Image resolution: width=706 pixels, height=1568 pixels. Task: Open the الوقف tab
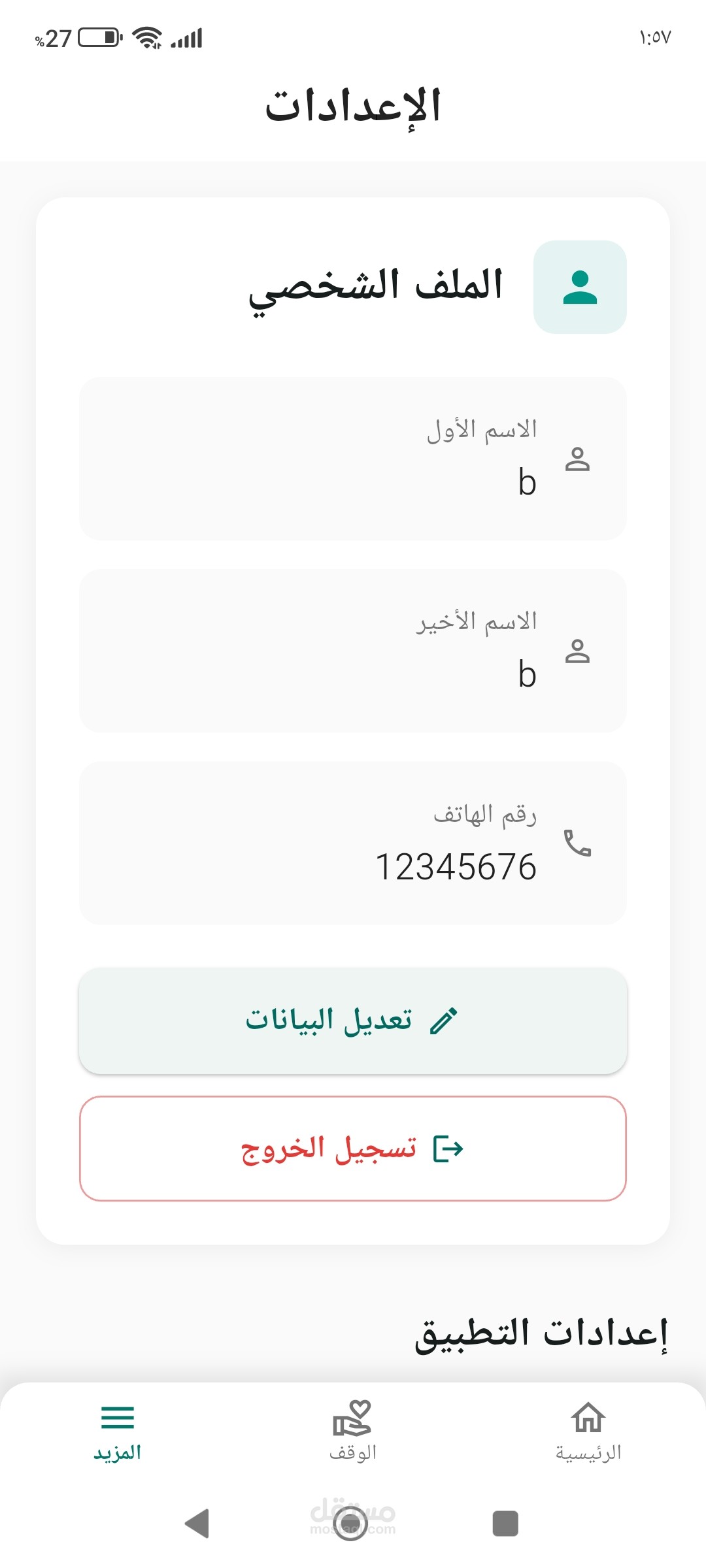pos(353,1431)
